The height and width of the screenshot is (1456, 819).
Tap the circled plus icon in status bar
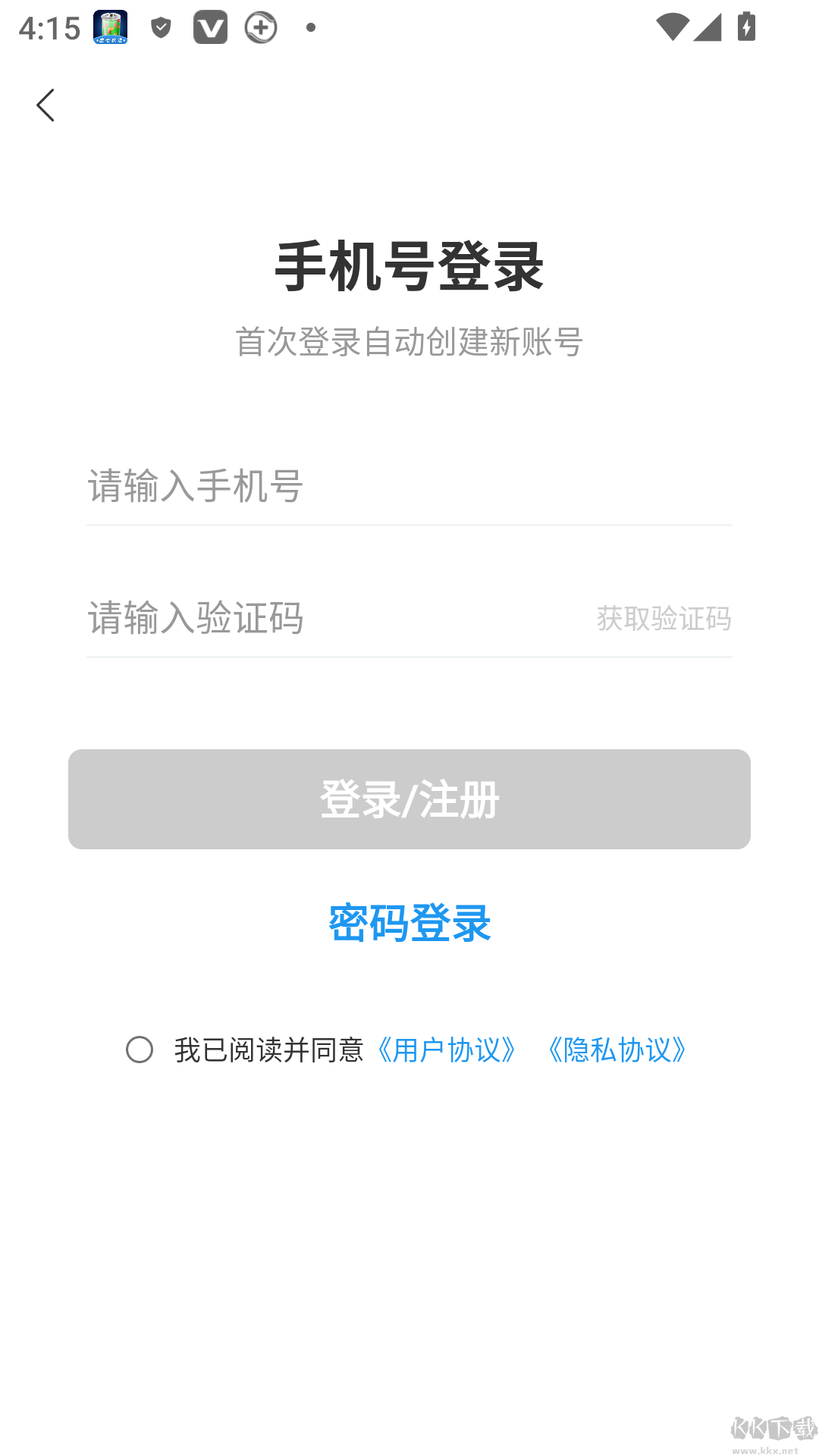pos(261,27)
